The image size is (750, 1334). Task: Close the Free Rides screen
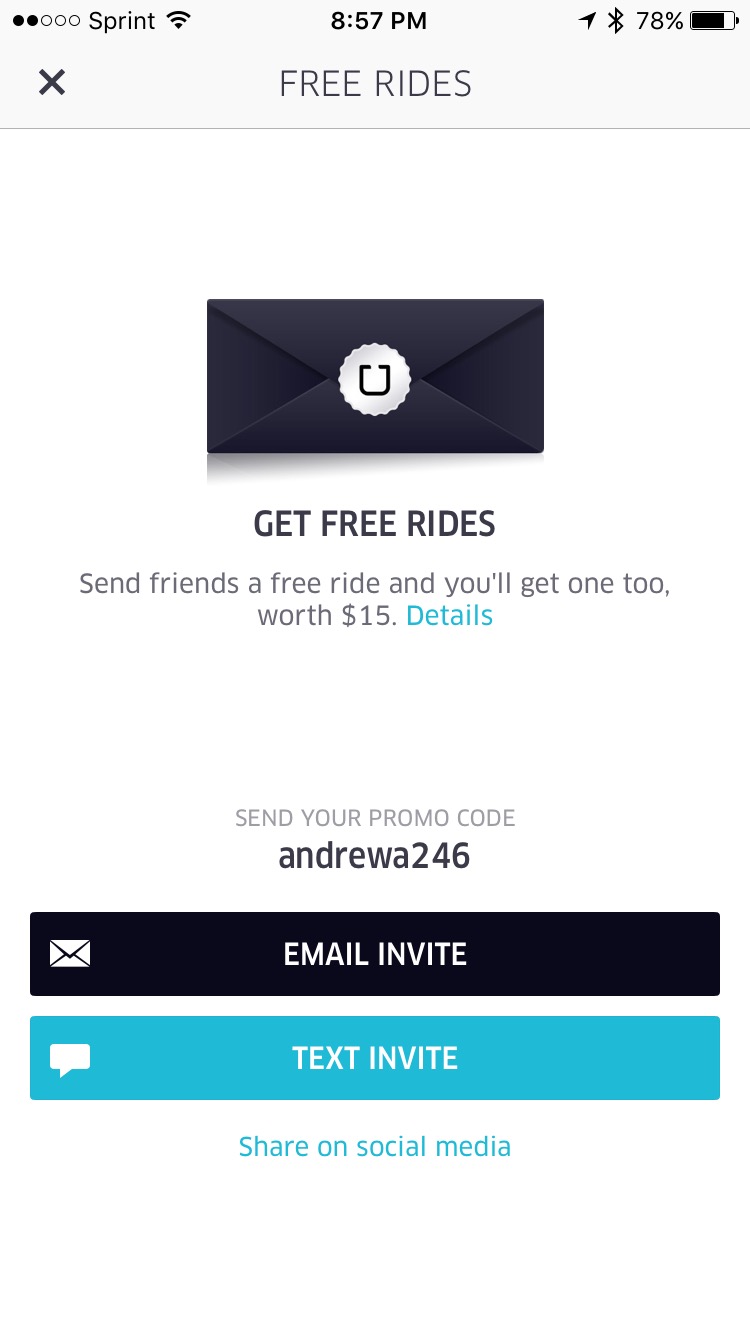(51, 83)
